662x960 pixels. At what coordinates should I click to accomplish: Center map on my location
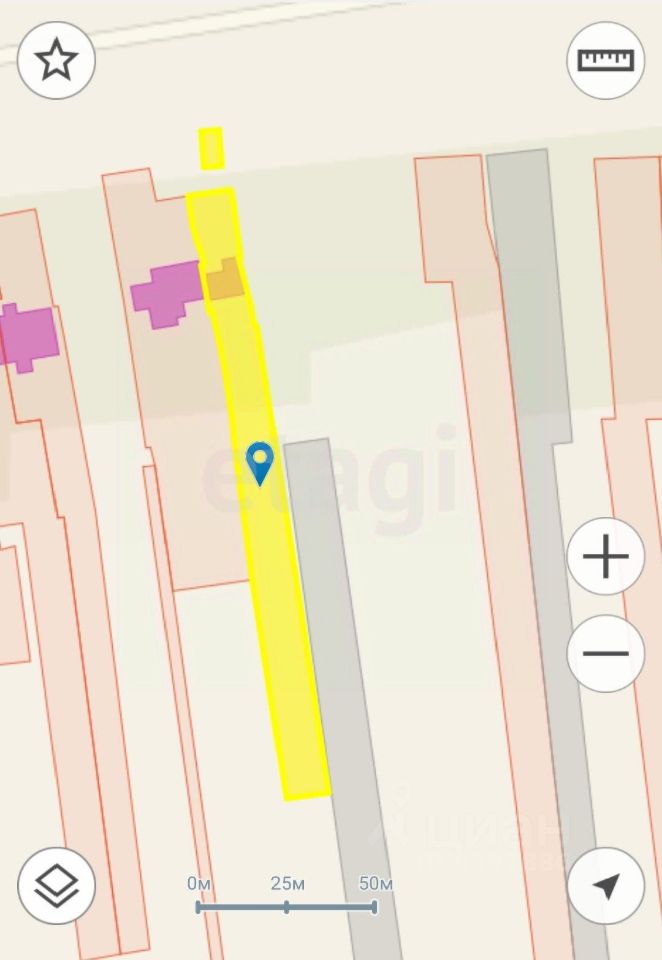tap(606, 886)
